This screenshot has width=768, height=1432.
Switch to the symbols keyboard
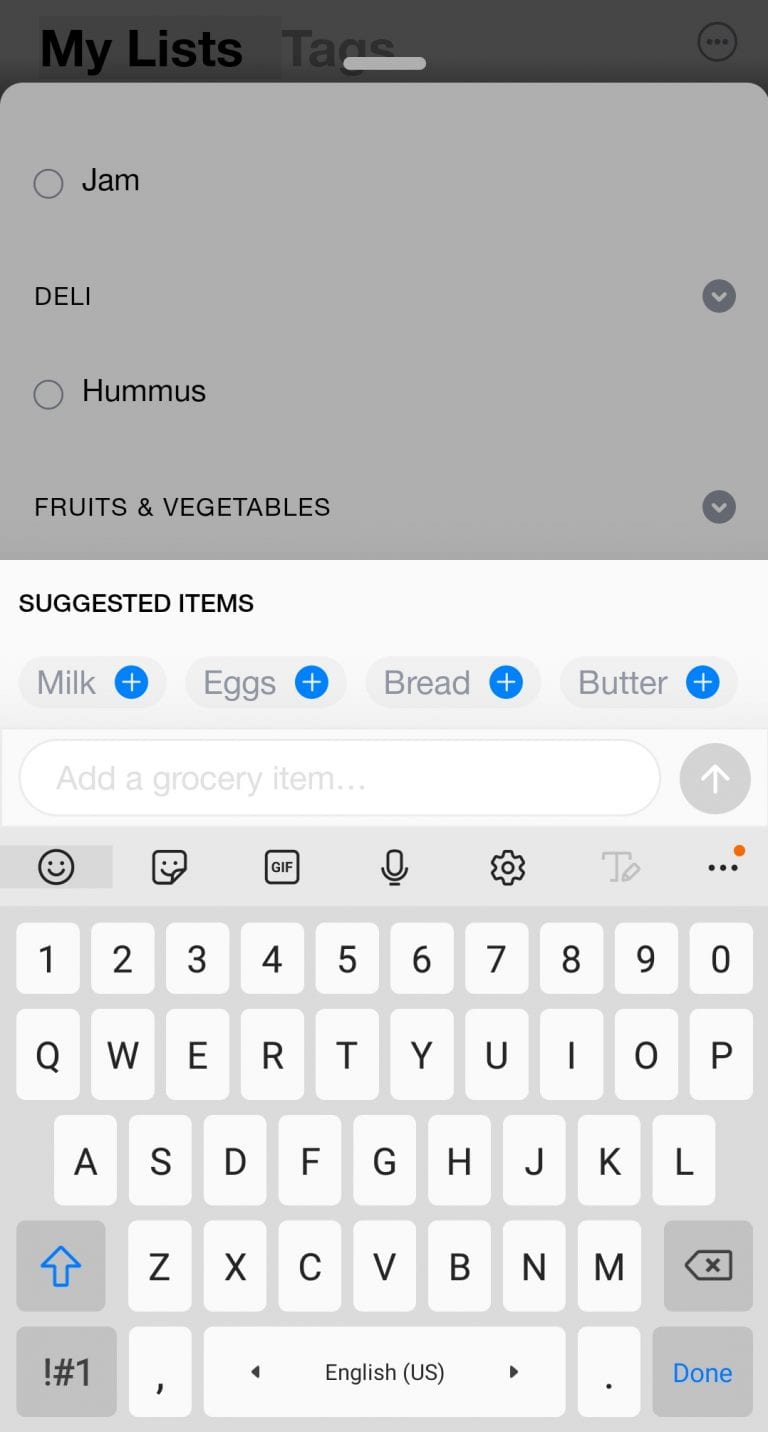pos(67,1372)
